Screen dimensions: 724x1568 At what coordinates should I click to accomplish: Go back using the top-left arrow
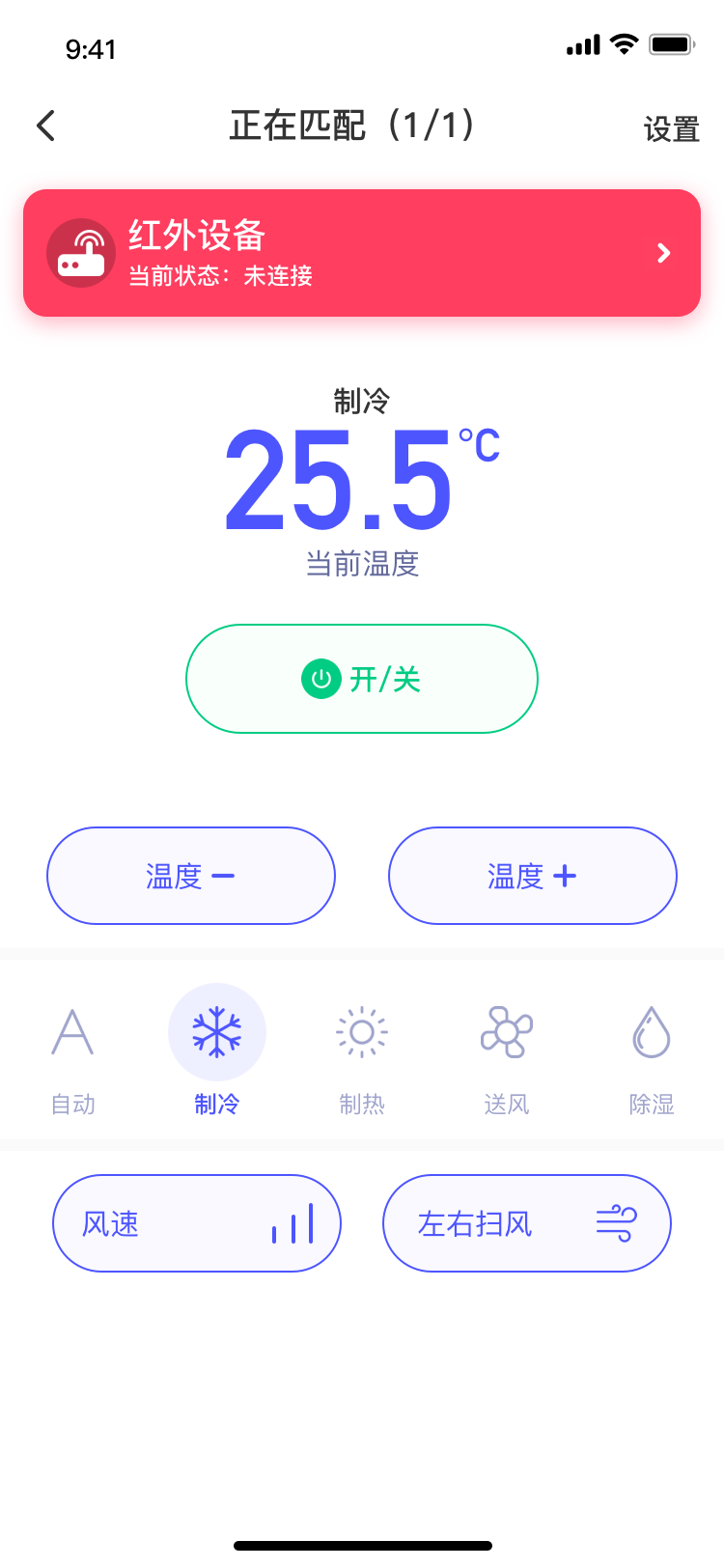(45, 126)
